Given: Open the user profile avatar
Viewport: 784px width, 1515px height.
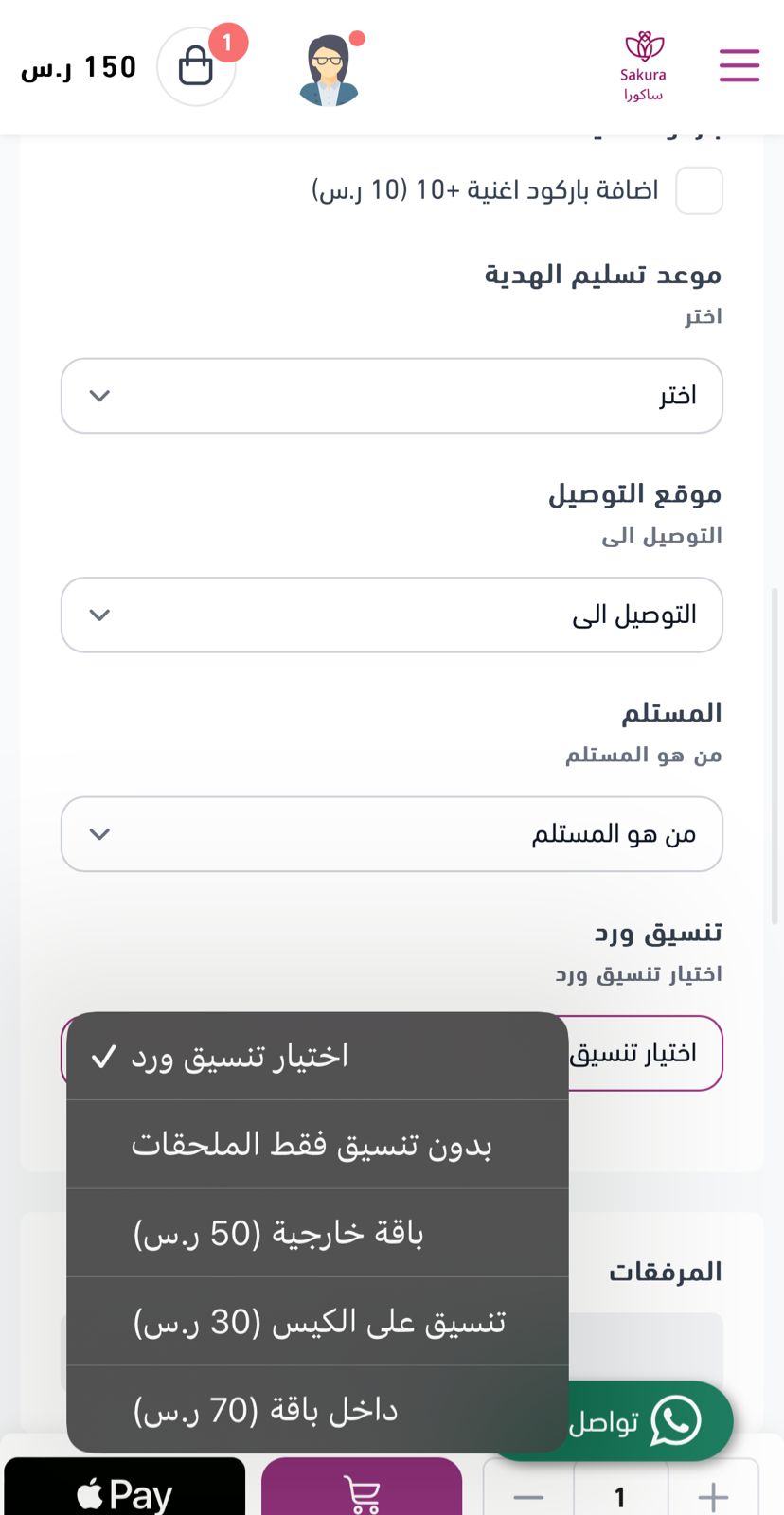Looking at the screenshot, I should (x=329, y=69).
